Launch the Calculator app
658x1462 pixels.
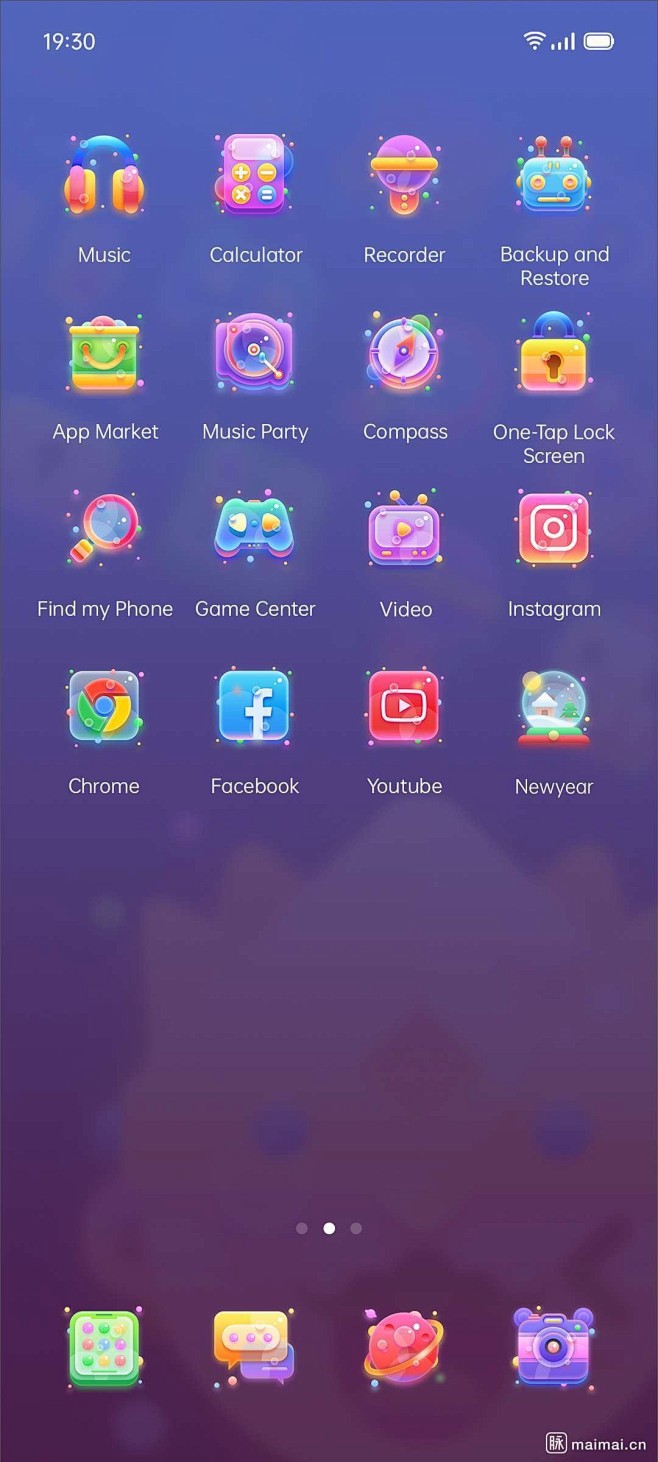coord(255,175)
